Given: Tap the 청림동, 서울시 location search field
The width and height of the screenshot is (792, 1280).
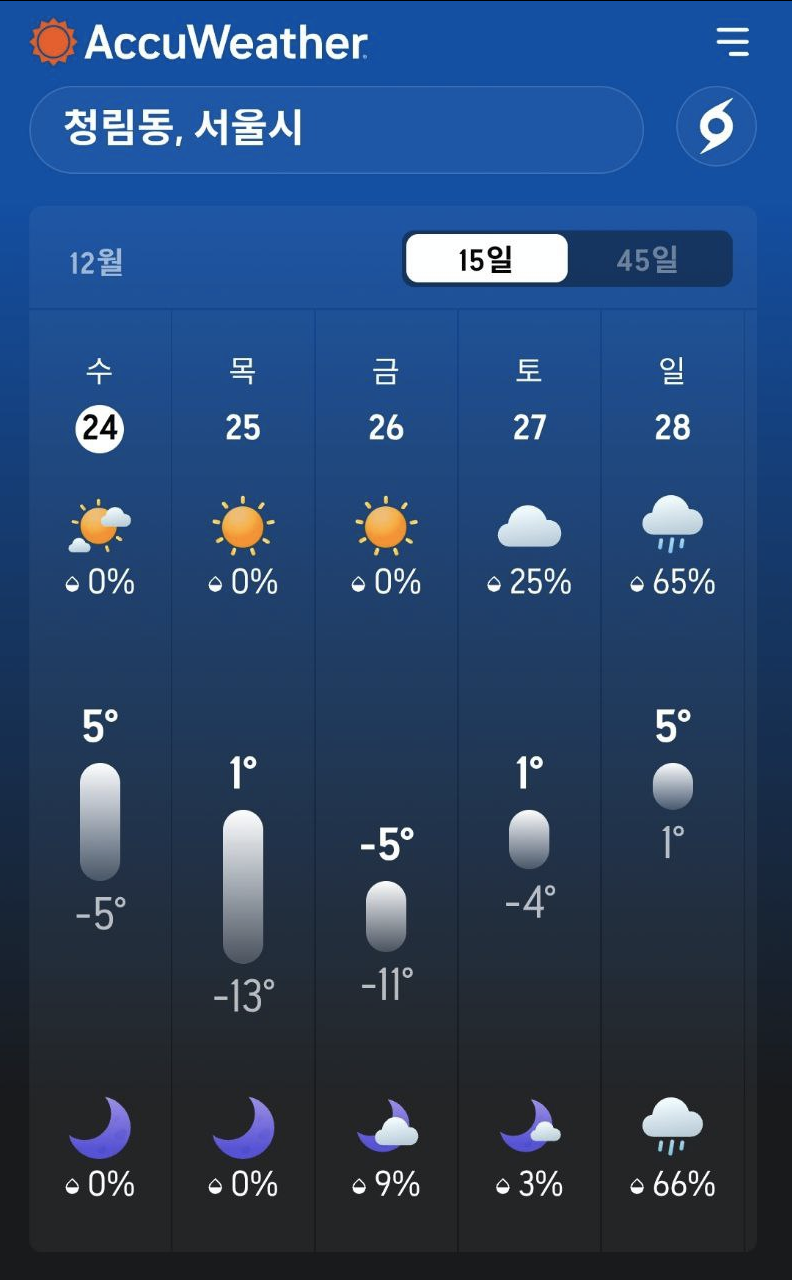Looking at the screenshot, I should point(336,130).
